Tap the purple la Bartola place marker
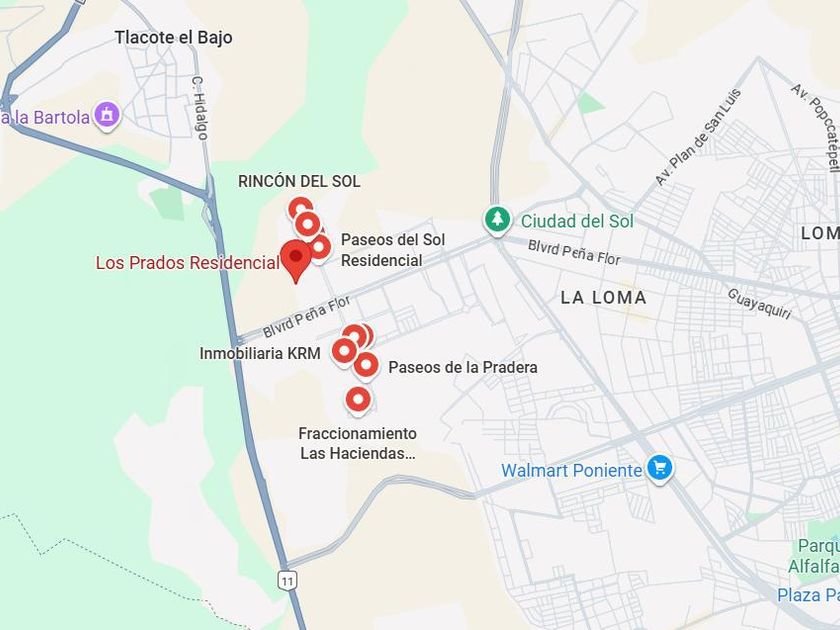This screenshot has height=630, width=840. [107, 117]
